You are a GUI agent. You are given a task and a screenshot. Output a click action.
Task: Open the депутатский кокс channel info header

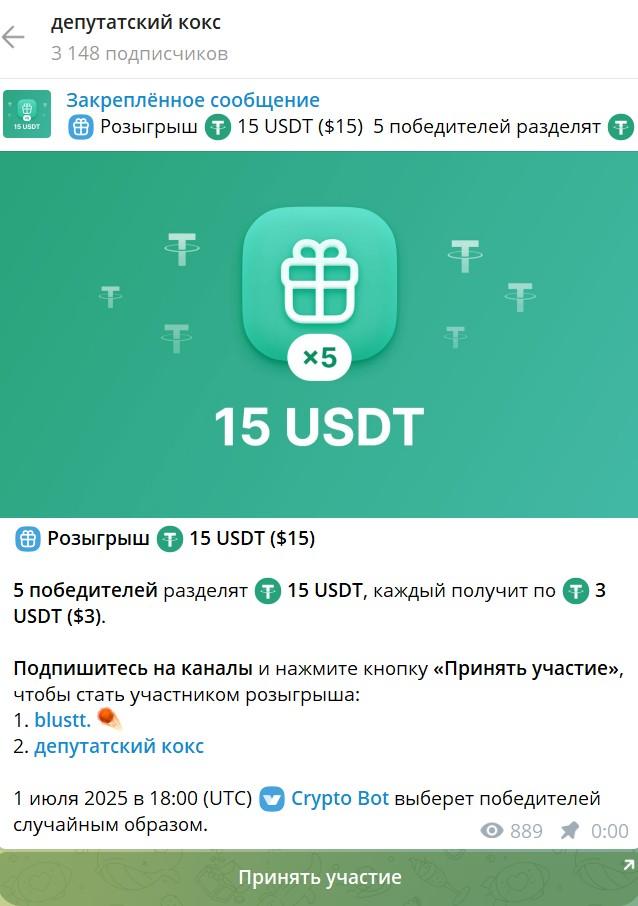tap(140, 37)
